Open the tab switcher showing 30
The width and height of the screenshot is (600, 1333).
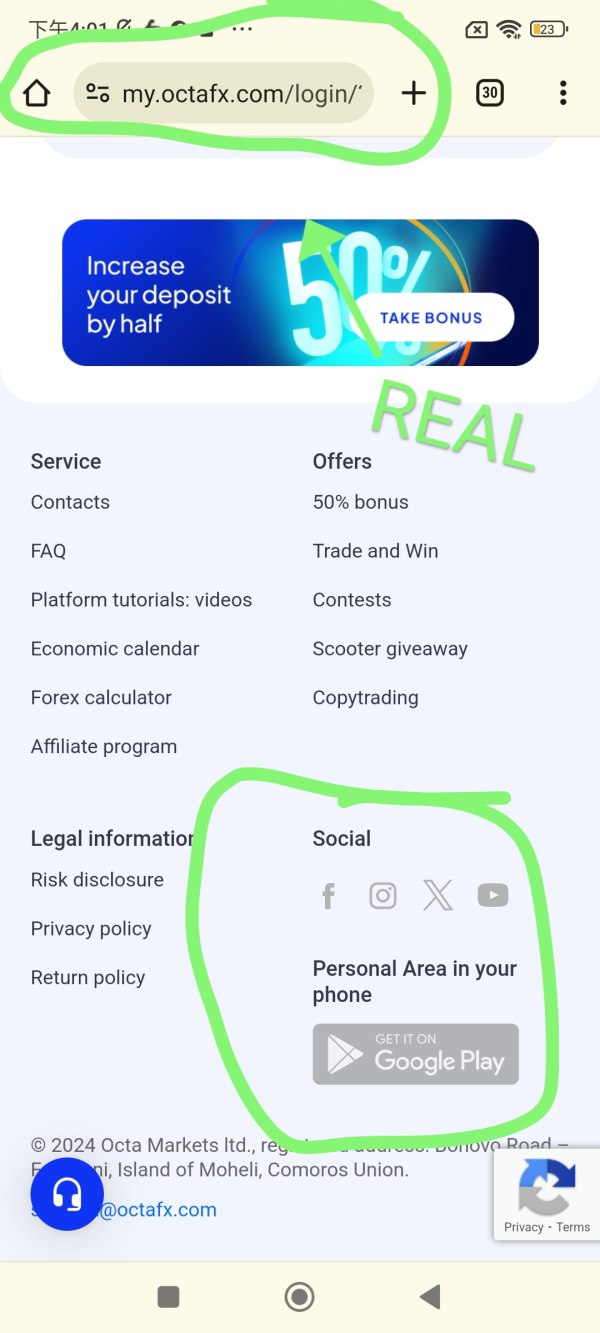pyautogui.click(x=489, y=93)
